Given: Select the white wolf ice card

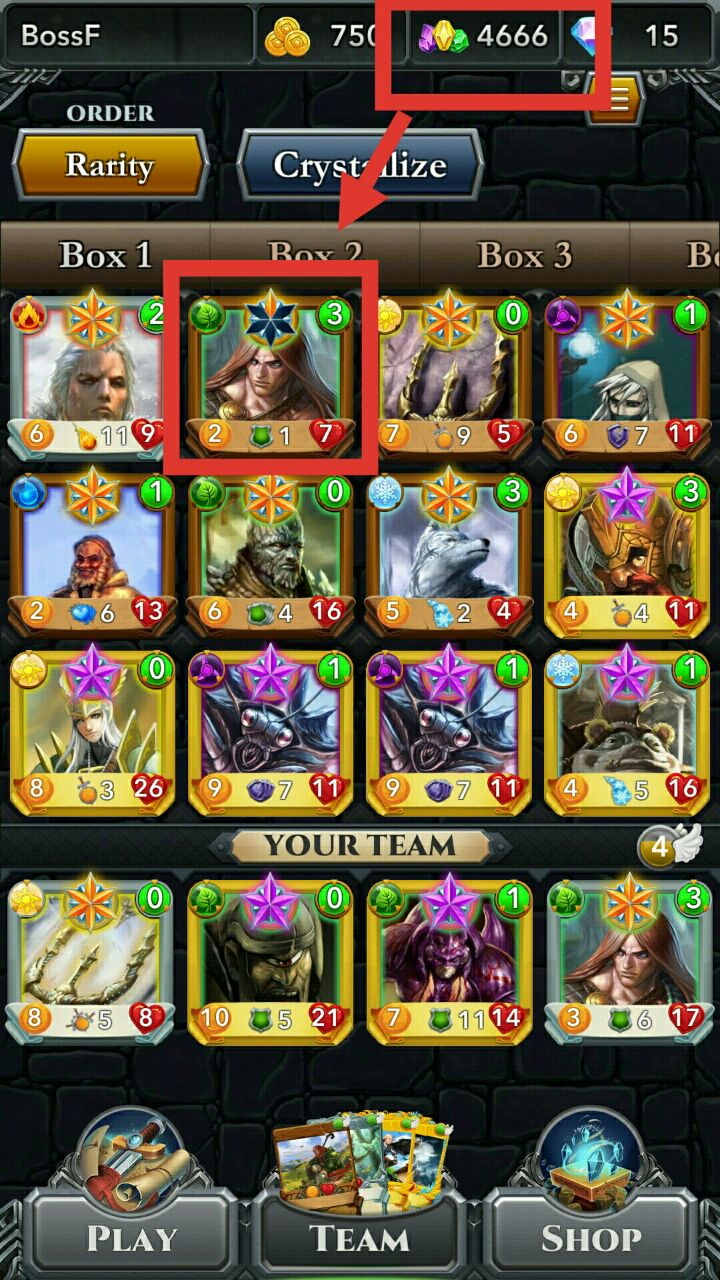Looking at the screenshot, I should [448, 548].
